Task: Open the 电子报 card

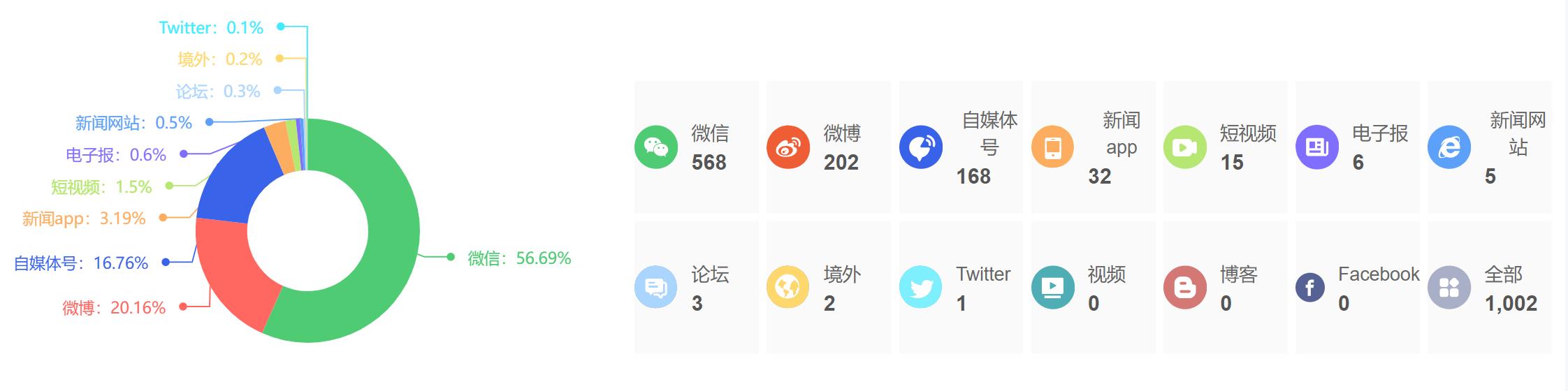Action: point(1357,147)
